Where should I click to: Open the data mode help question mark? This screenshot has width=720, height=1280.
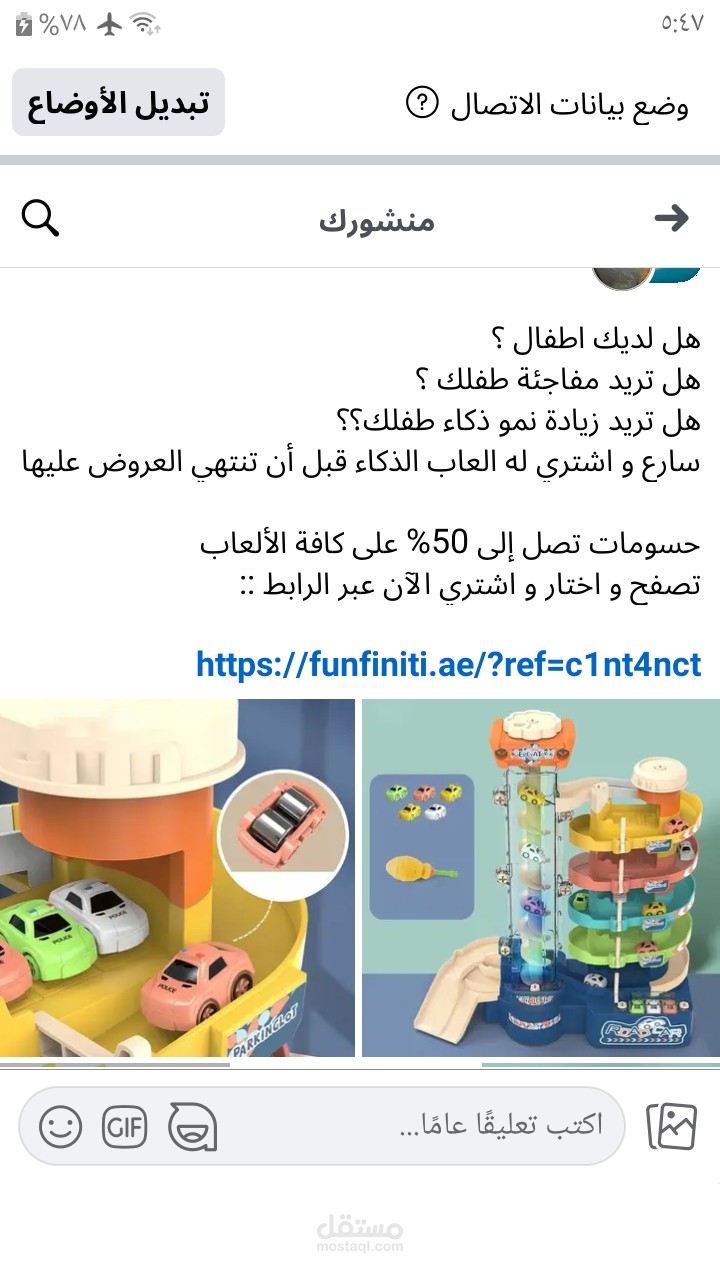coord(423,103)
